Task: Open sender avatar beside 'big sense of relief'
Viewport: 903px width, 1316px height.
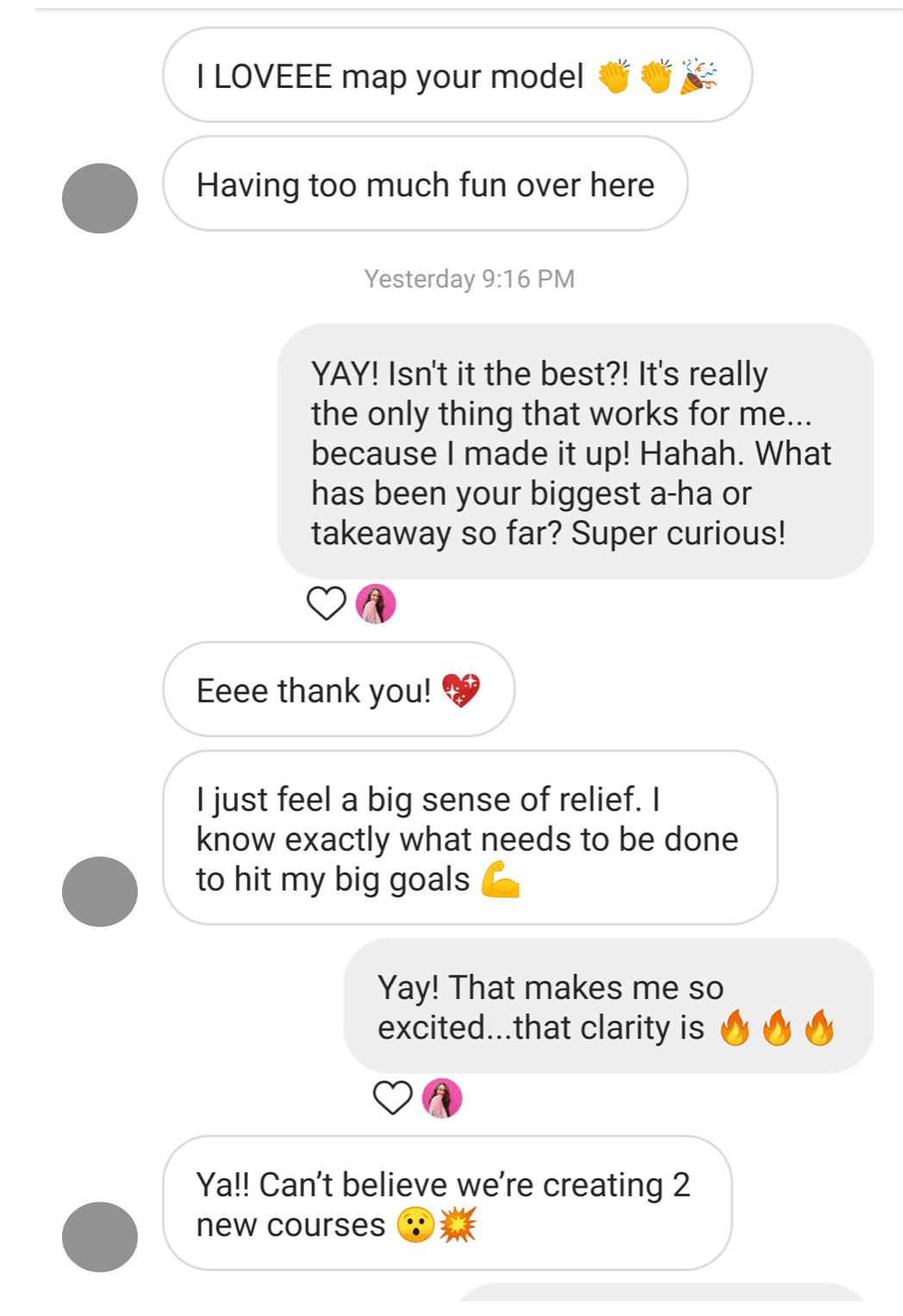Action: coord(100,891)
